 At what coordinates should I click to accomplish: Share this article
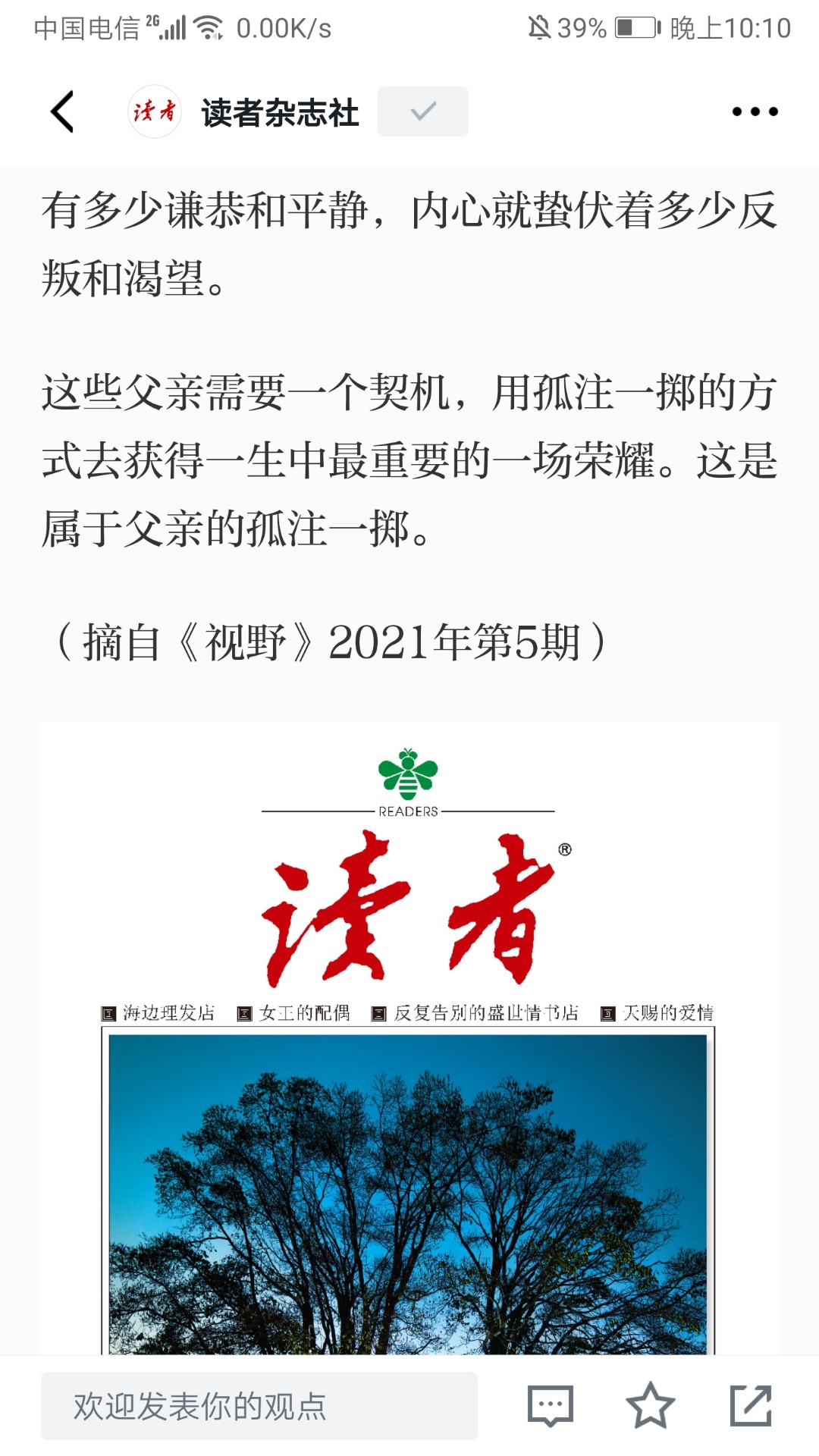[x=751, y=1405]
